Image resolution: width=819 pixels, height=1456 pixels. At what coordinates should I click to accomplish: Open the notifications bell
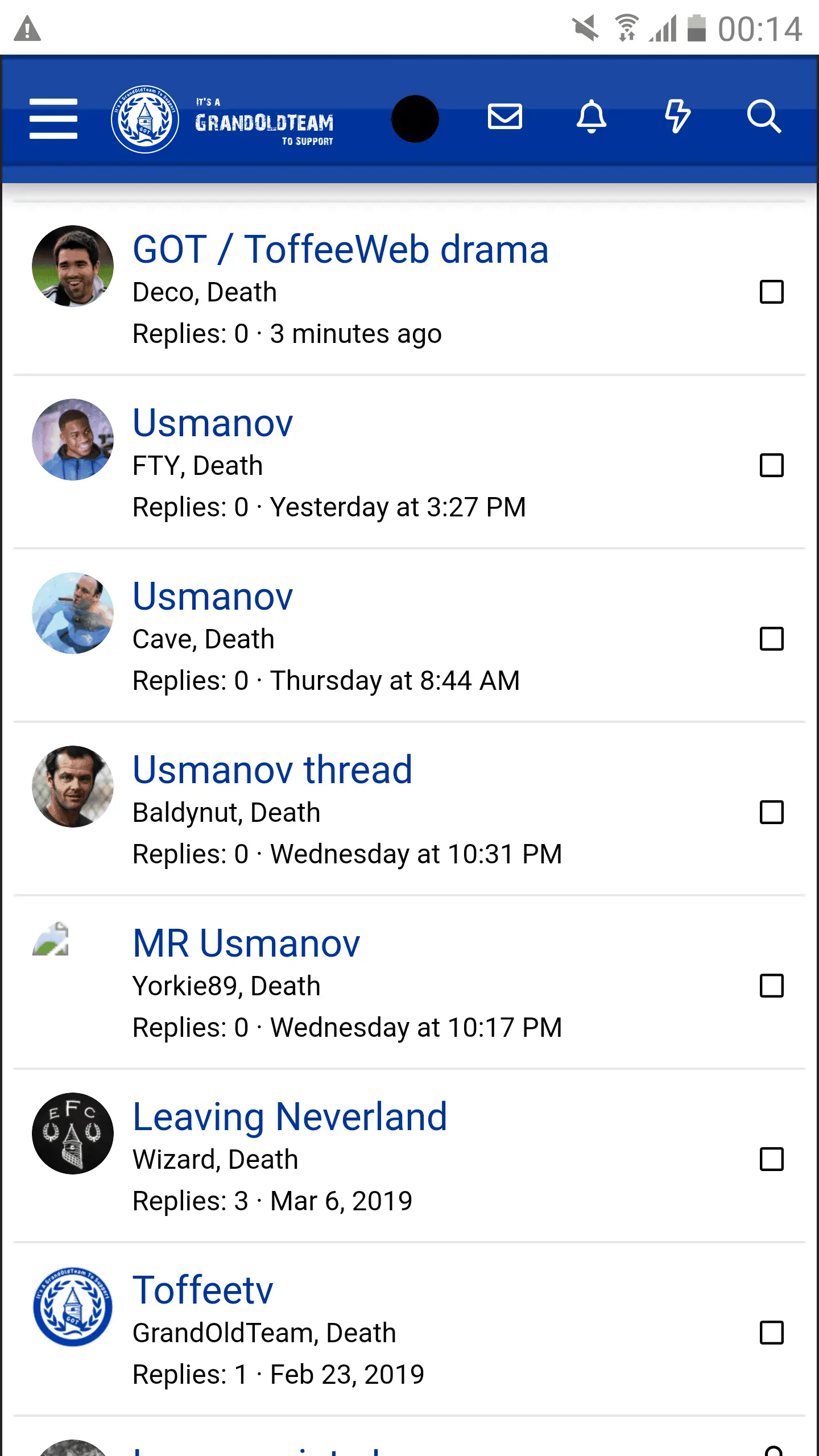click(x=591, y=117)
